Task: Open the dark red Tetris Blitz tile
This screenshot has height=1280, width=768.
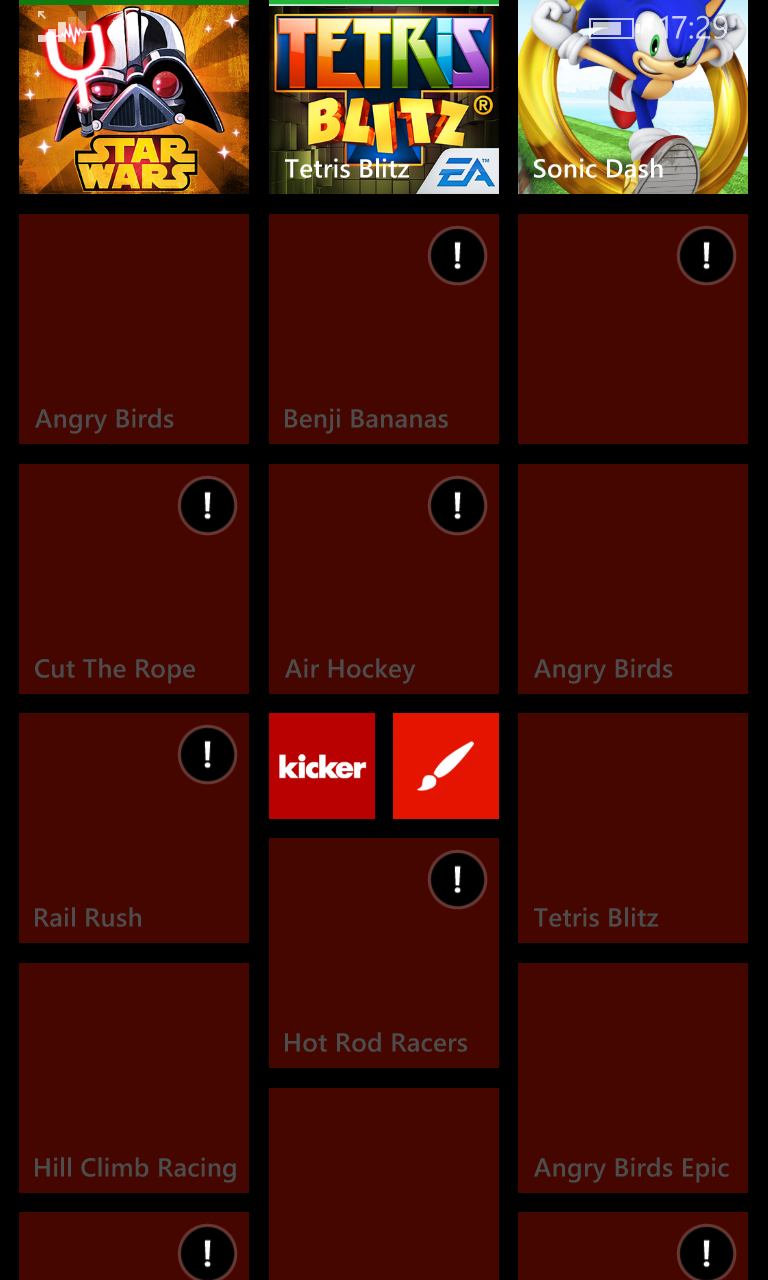Action: (633, 828)
